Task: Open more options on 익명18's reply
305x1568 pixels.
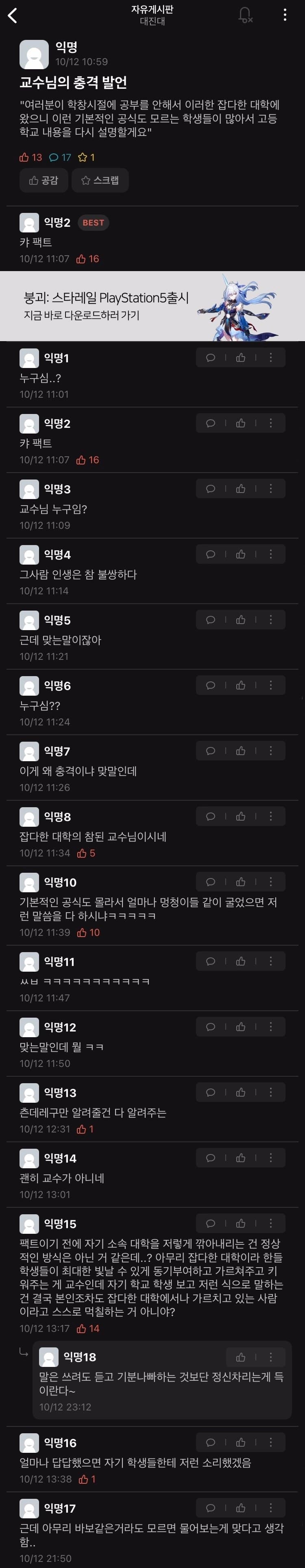Action: pyautogui.click(x=270, y=1357)
